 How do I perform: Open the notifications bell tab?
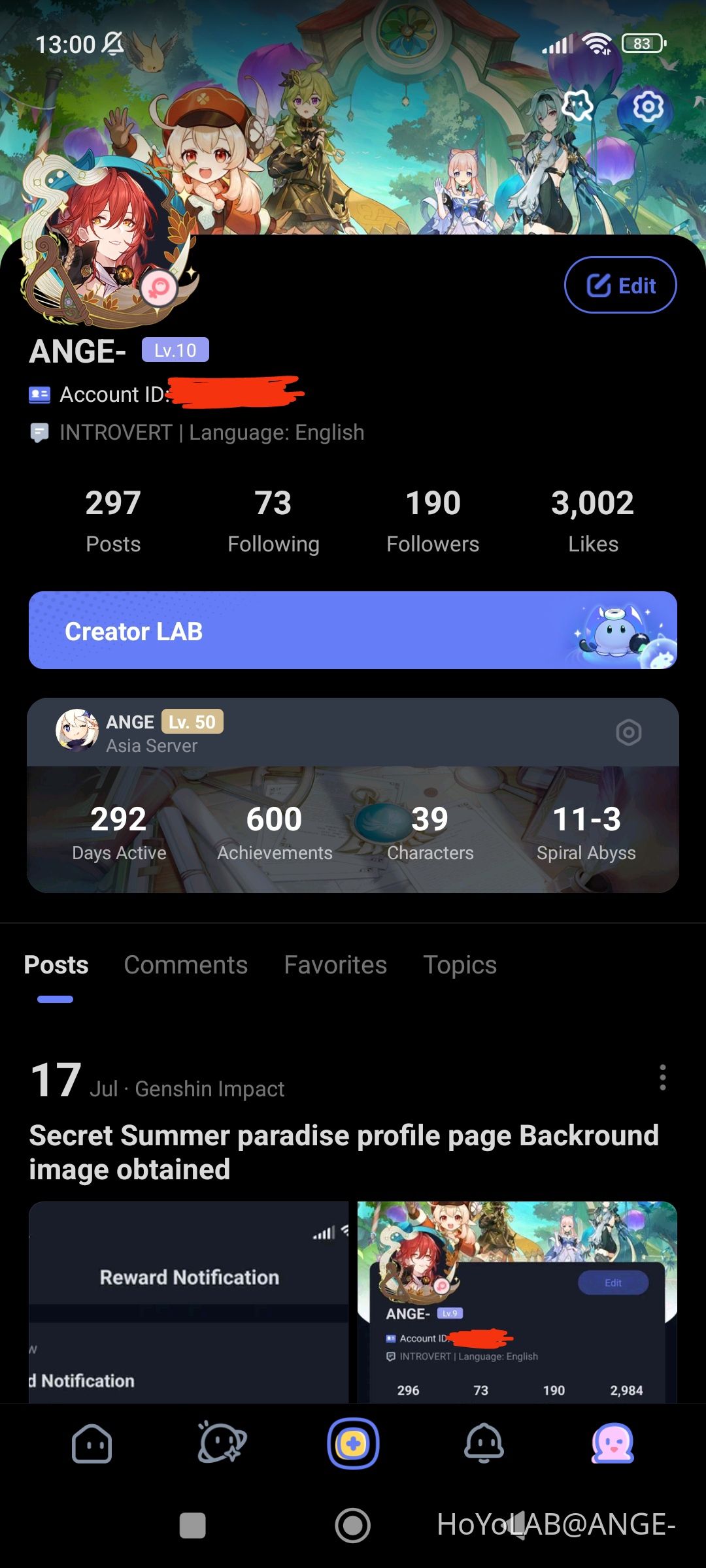point(484,1444)
